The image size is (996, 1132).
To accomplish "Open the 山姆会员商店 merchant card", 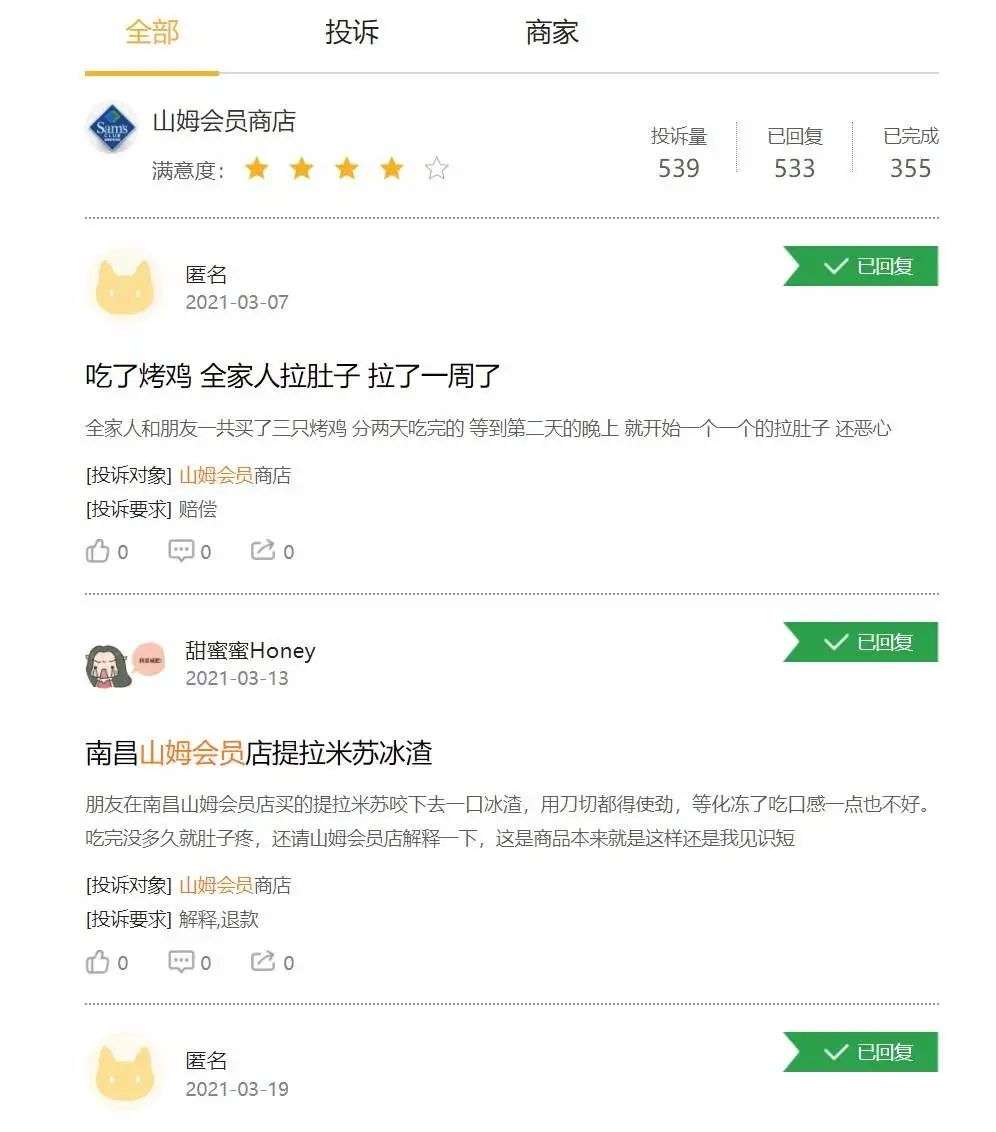I will pyautogui.click(x=224, y=122).
